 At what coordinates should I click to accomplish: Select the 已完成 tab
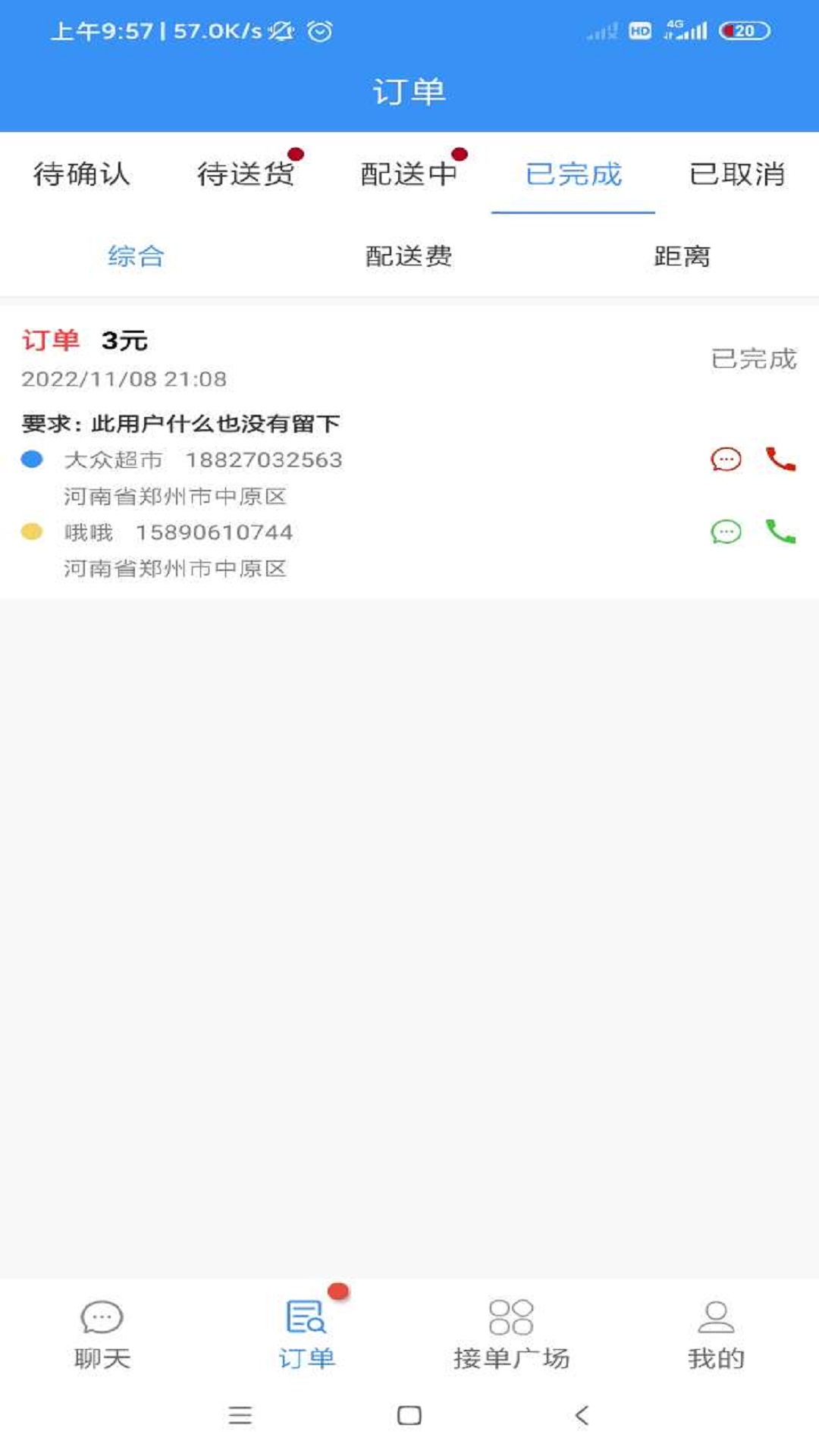tap(573, 174)
